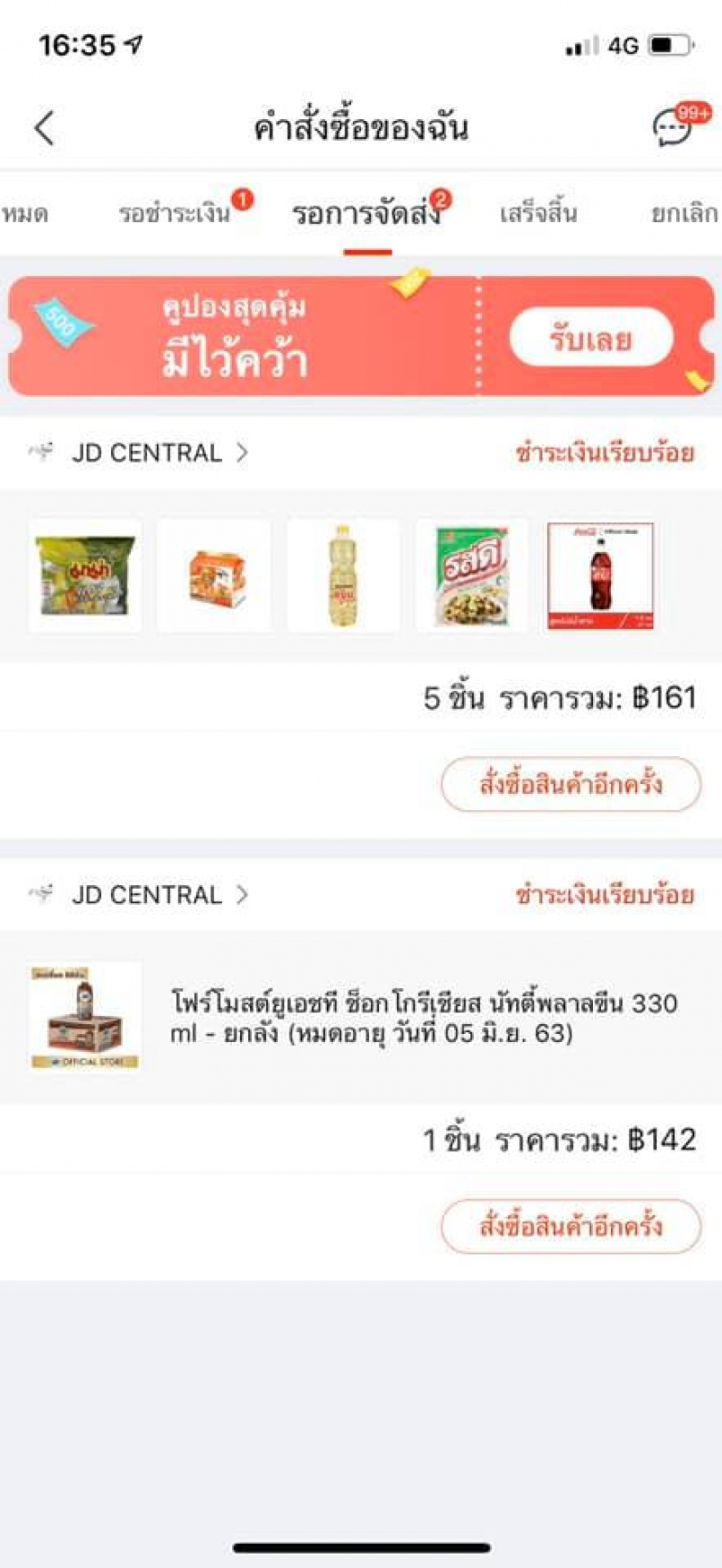
Task: Go back from the orders page
Action: (x=44, y=128)
